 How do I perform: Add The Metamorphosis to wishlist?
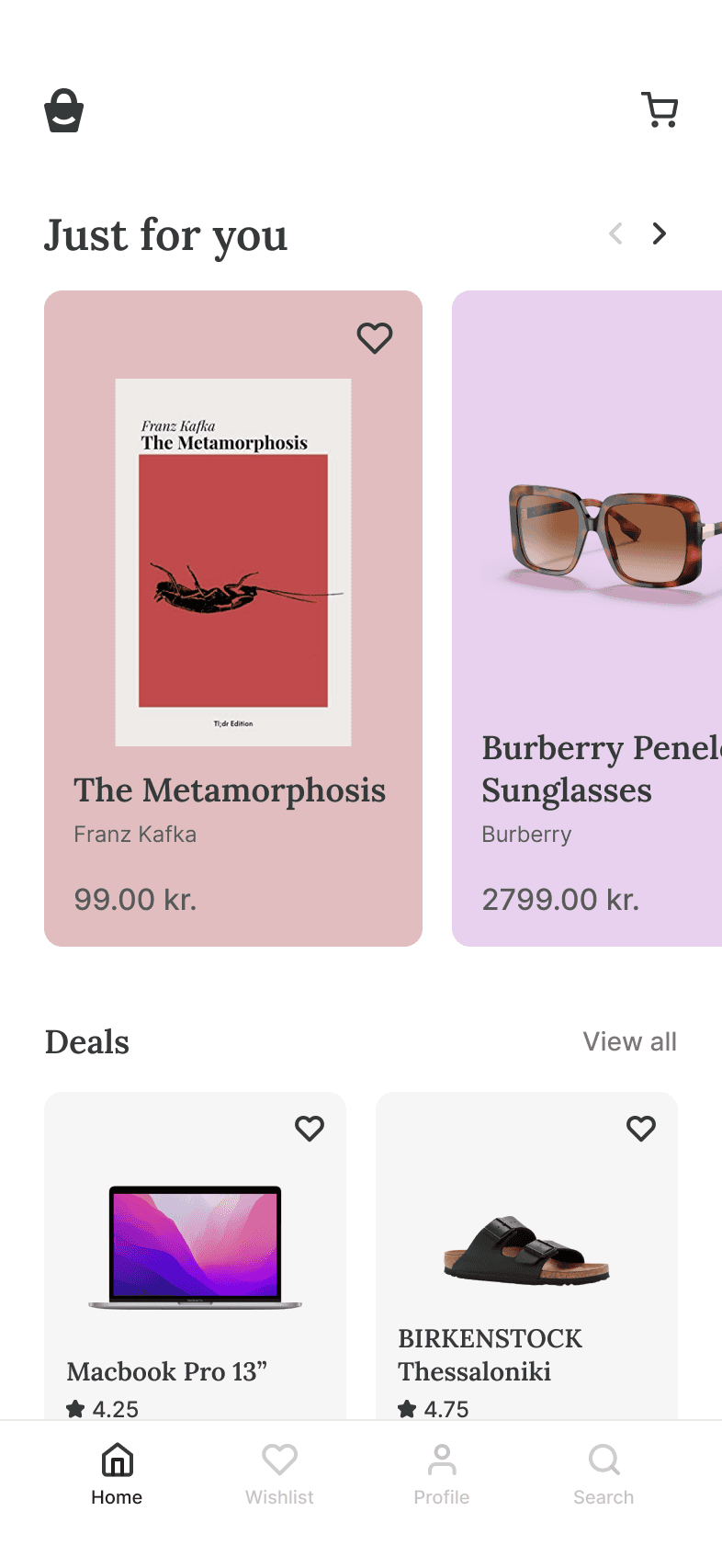pyautogui.click(x=375, y=338)
